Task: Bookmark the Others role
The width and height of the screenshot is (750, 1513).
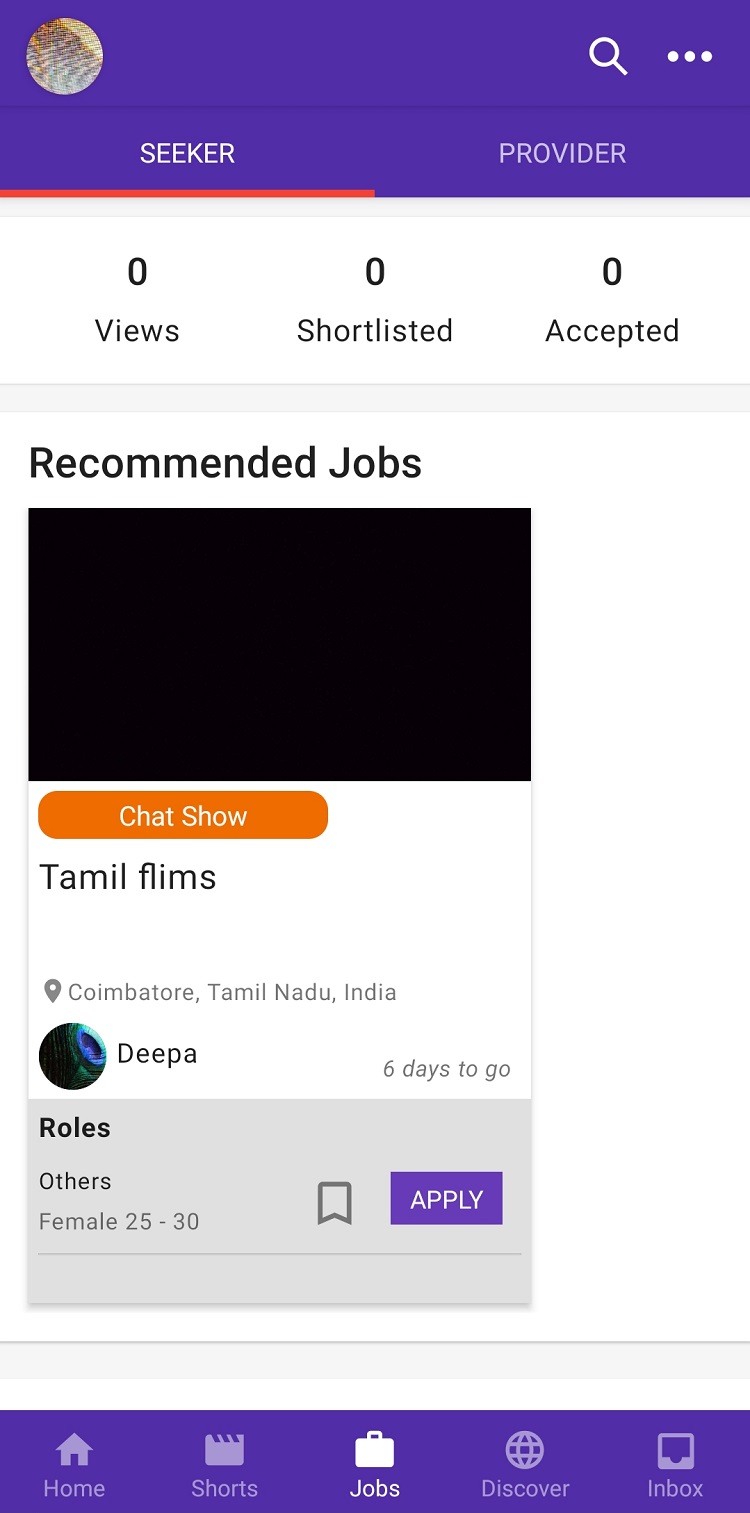Action: point(335,1201)
